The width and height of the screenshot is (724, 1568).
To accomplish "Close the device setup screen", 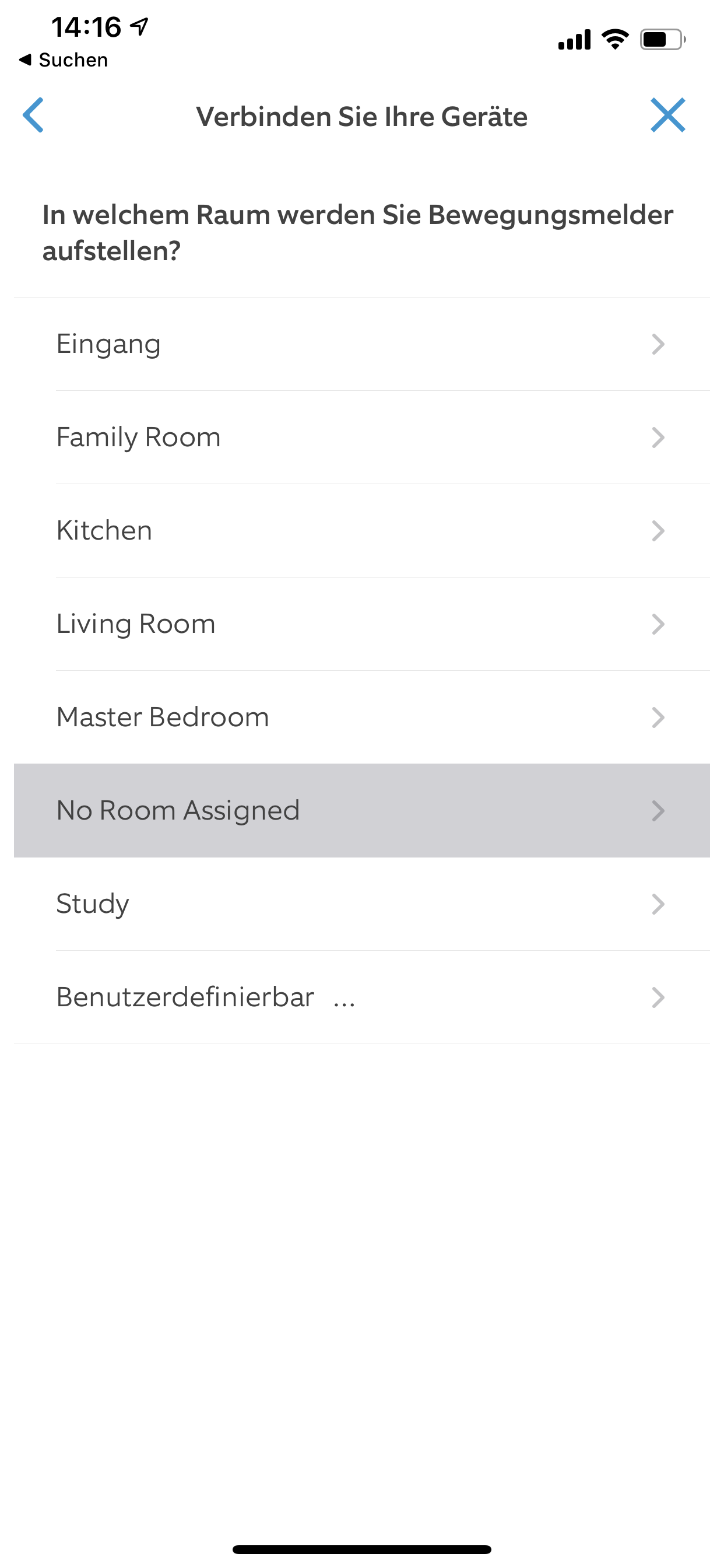I will click(x=667, y=115).
